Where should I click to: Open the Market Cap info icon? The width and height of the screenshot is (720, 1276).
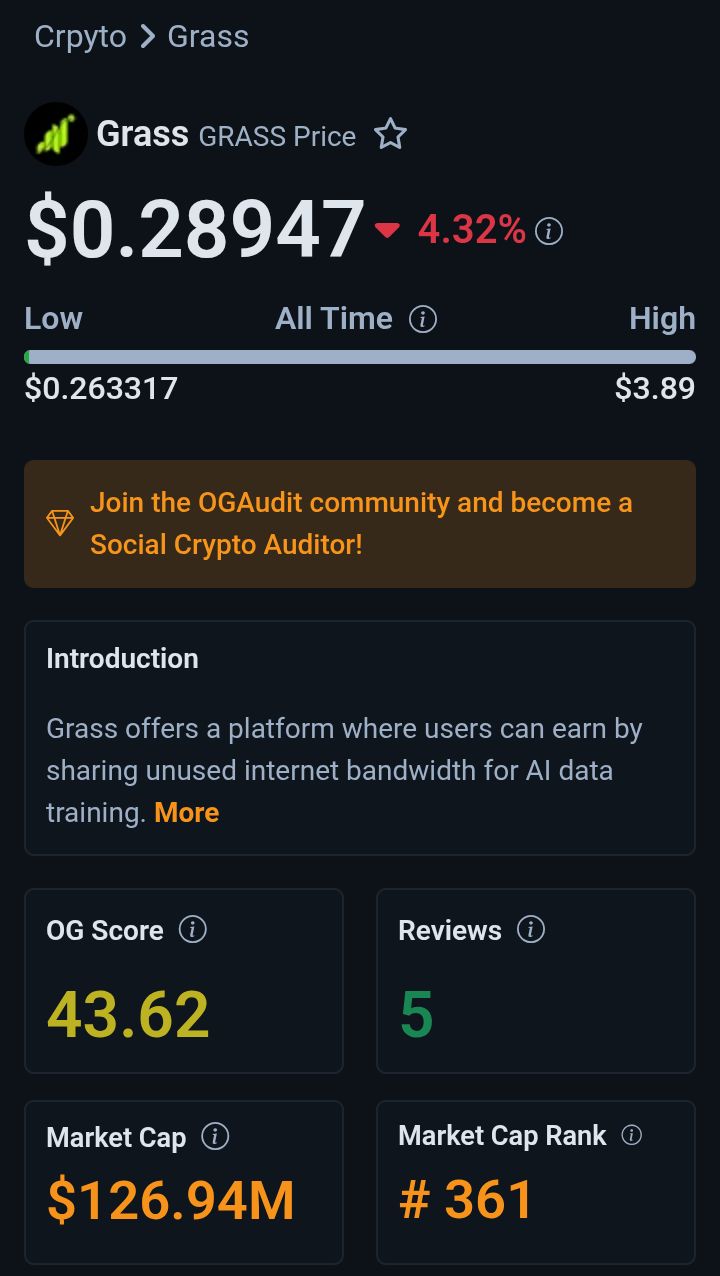(x=215, y=1136)
